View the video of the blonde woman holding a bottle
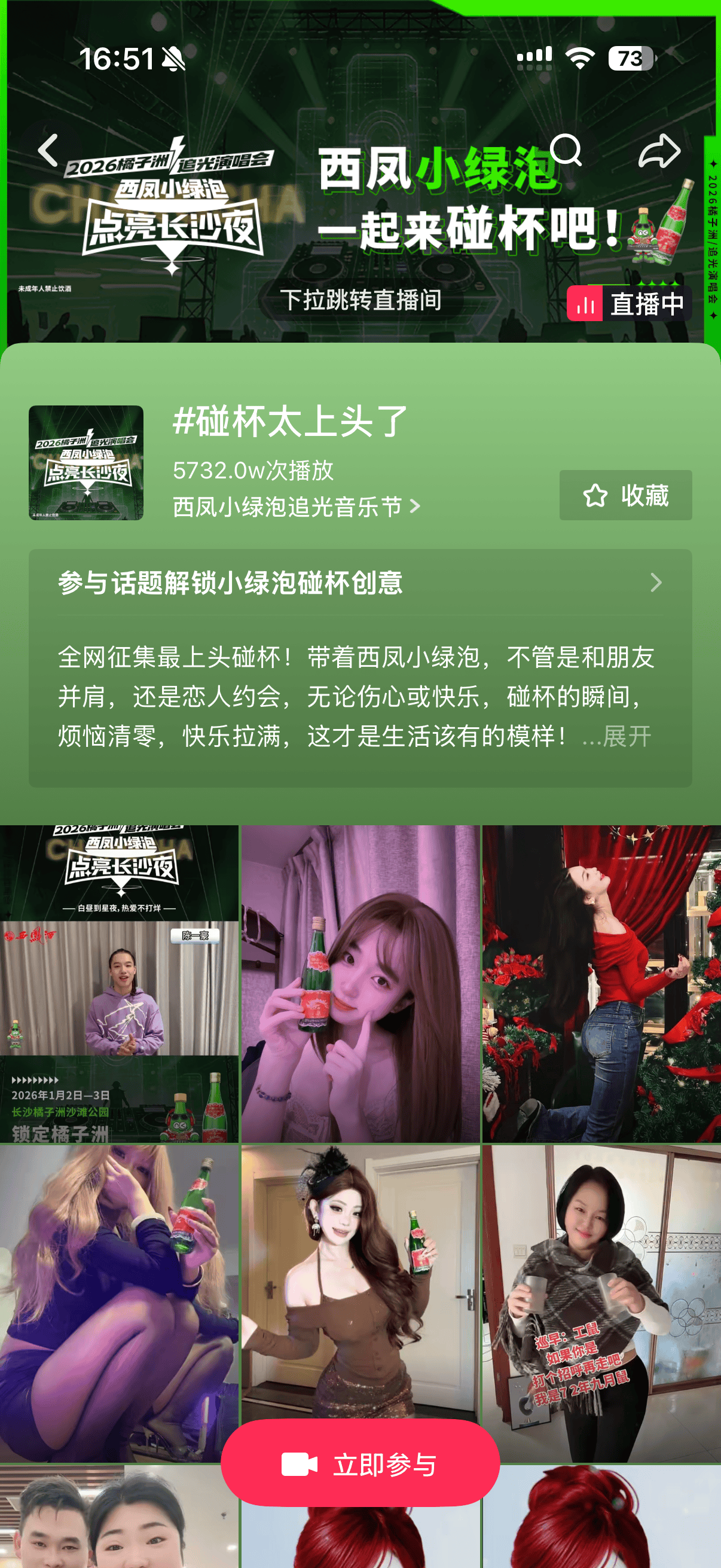The image size is (721, 1568). pos(119,1302)
